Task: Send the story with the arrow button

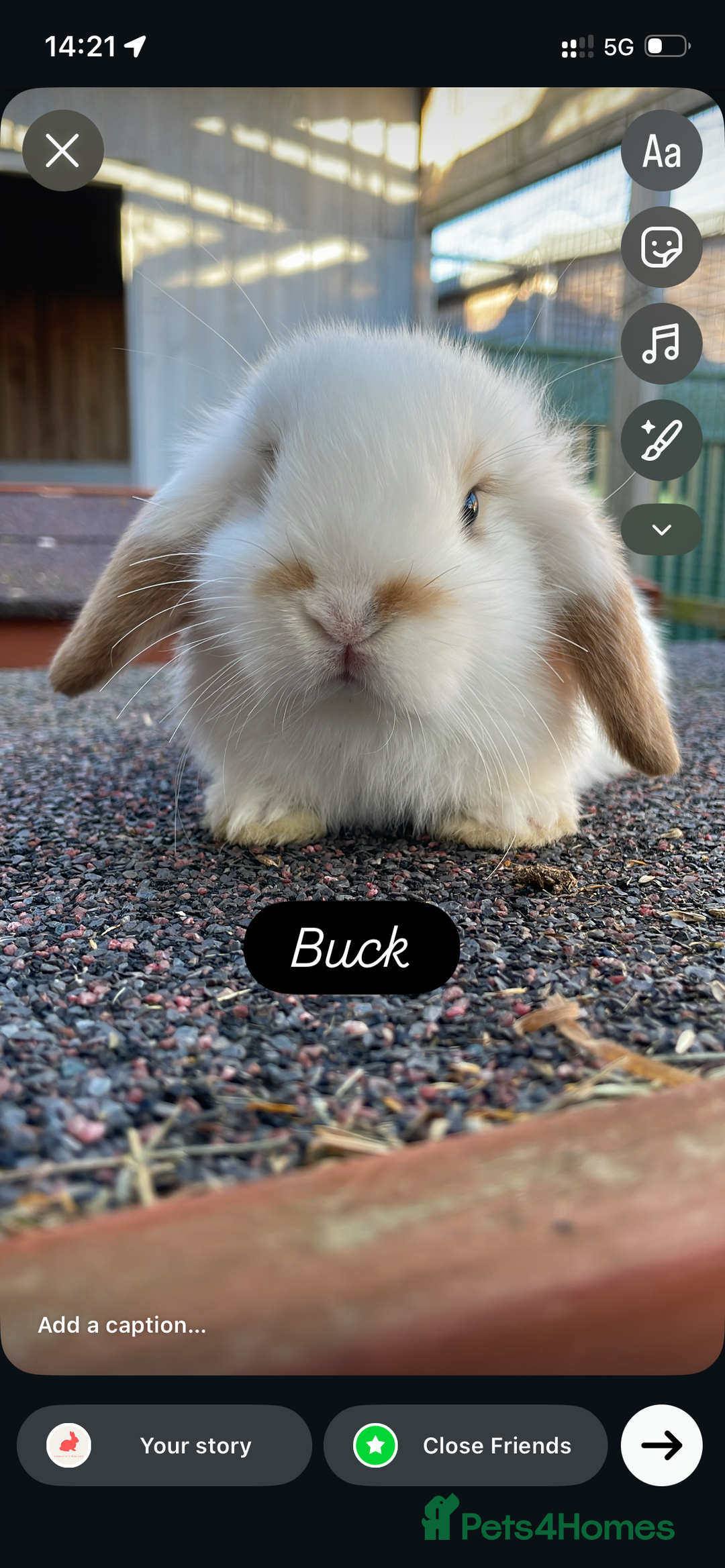Action: 661,1446
